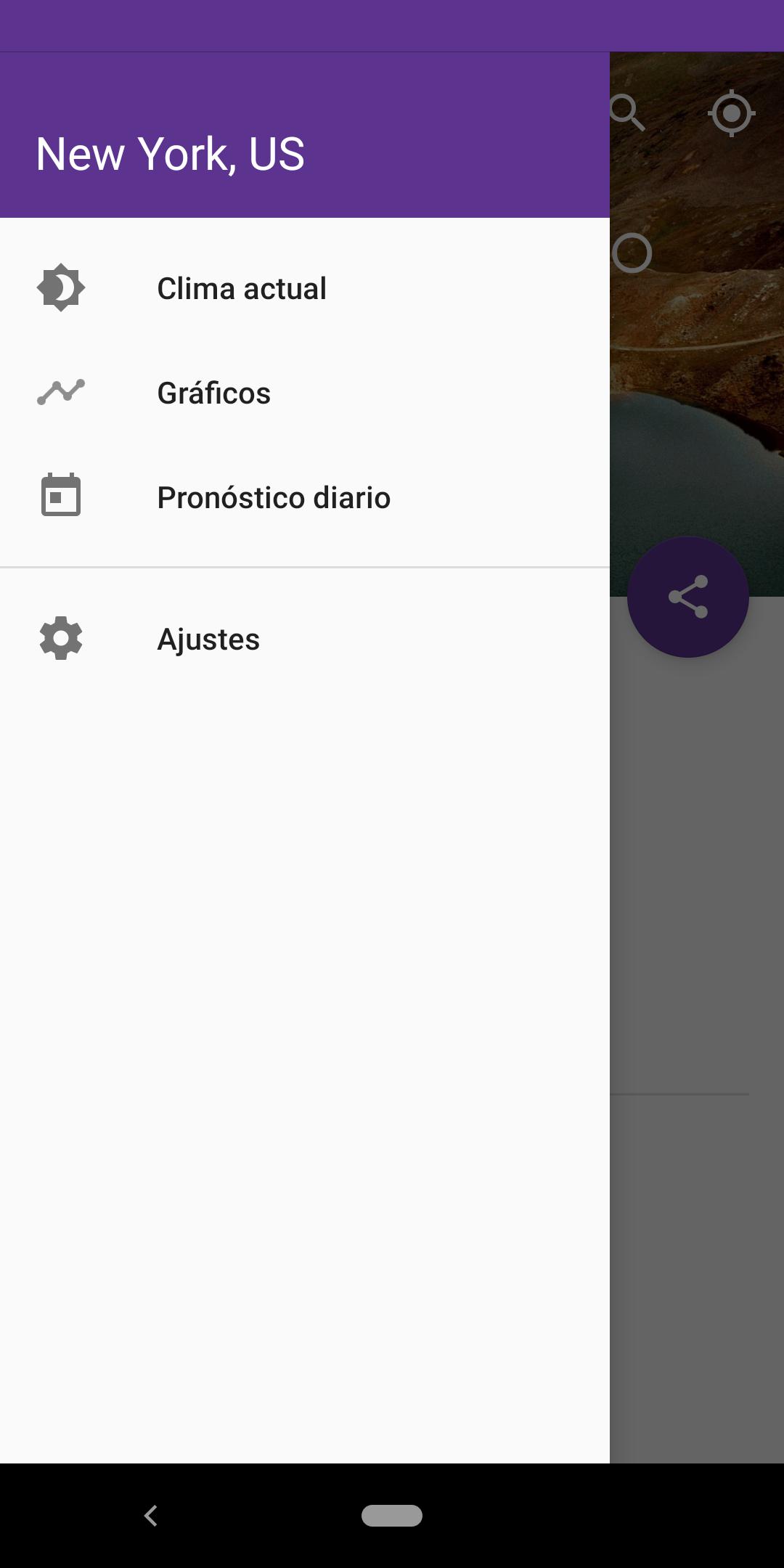Open Pronóstico diario forecast
Screen dimensions: 784x1568
click(274, 497)
